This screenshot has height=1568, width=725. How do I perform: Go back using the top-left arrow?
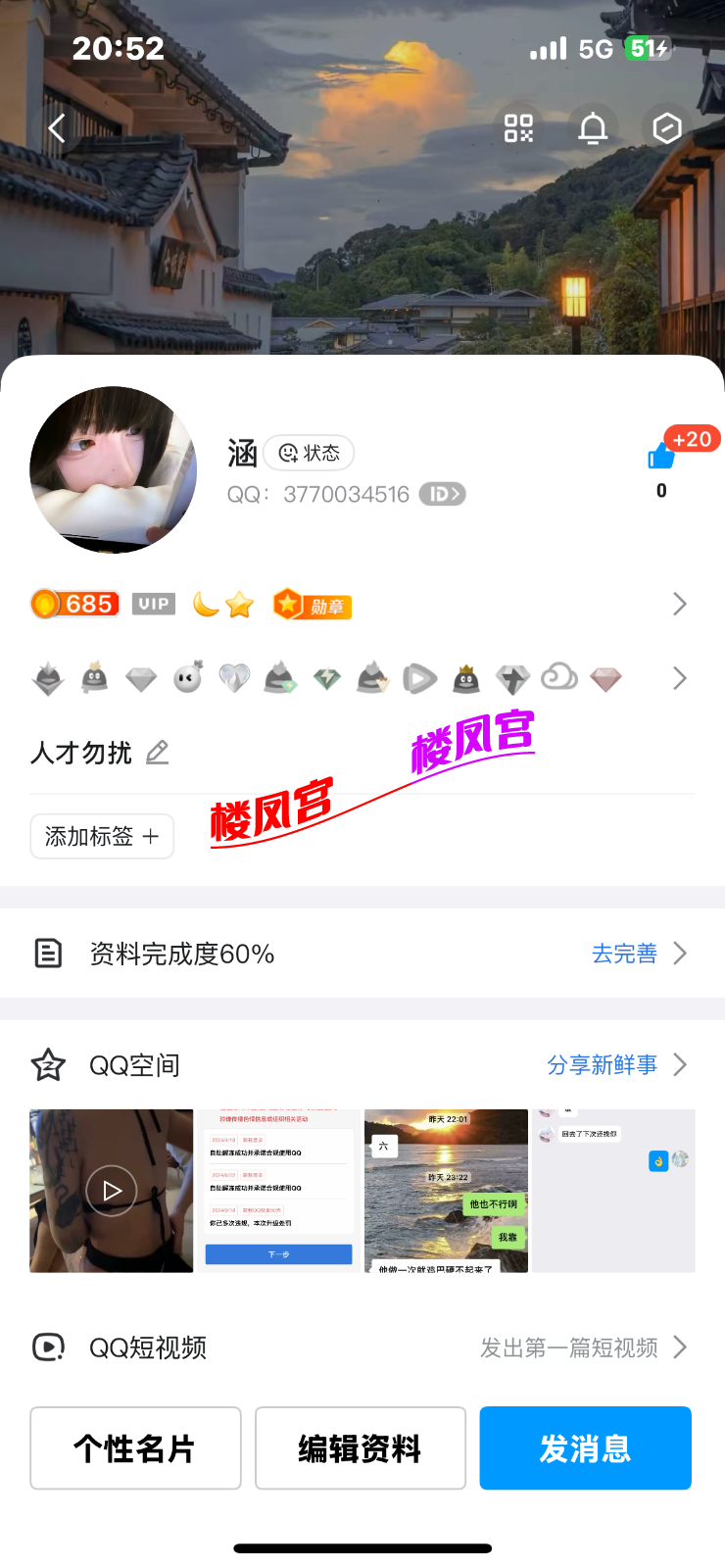click(57, 127)
